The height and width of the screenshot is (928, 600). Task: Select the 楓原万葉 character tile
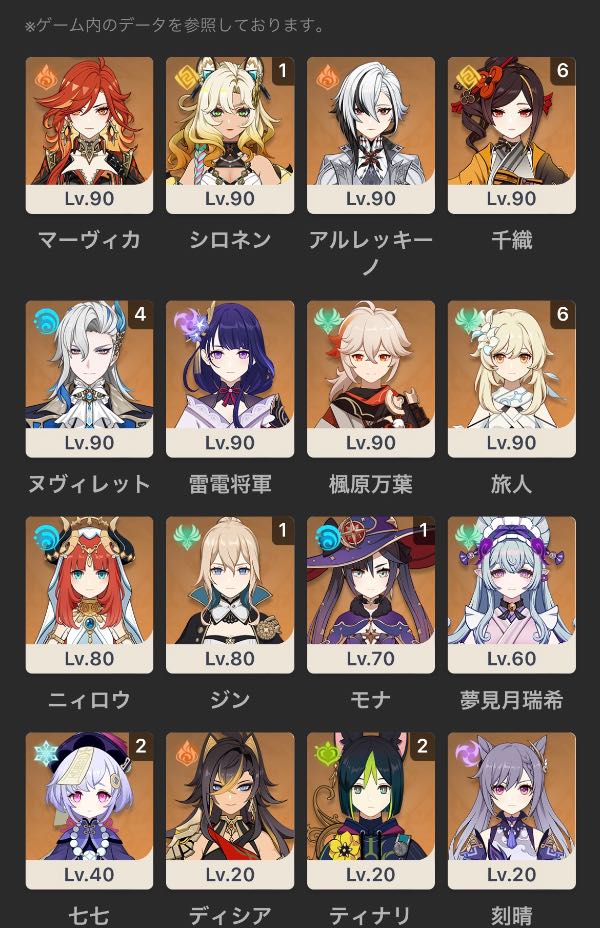(371, 379)
